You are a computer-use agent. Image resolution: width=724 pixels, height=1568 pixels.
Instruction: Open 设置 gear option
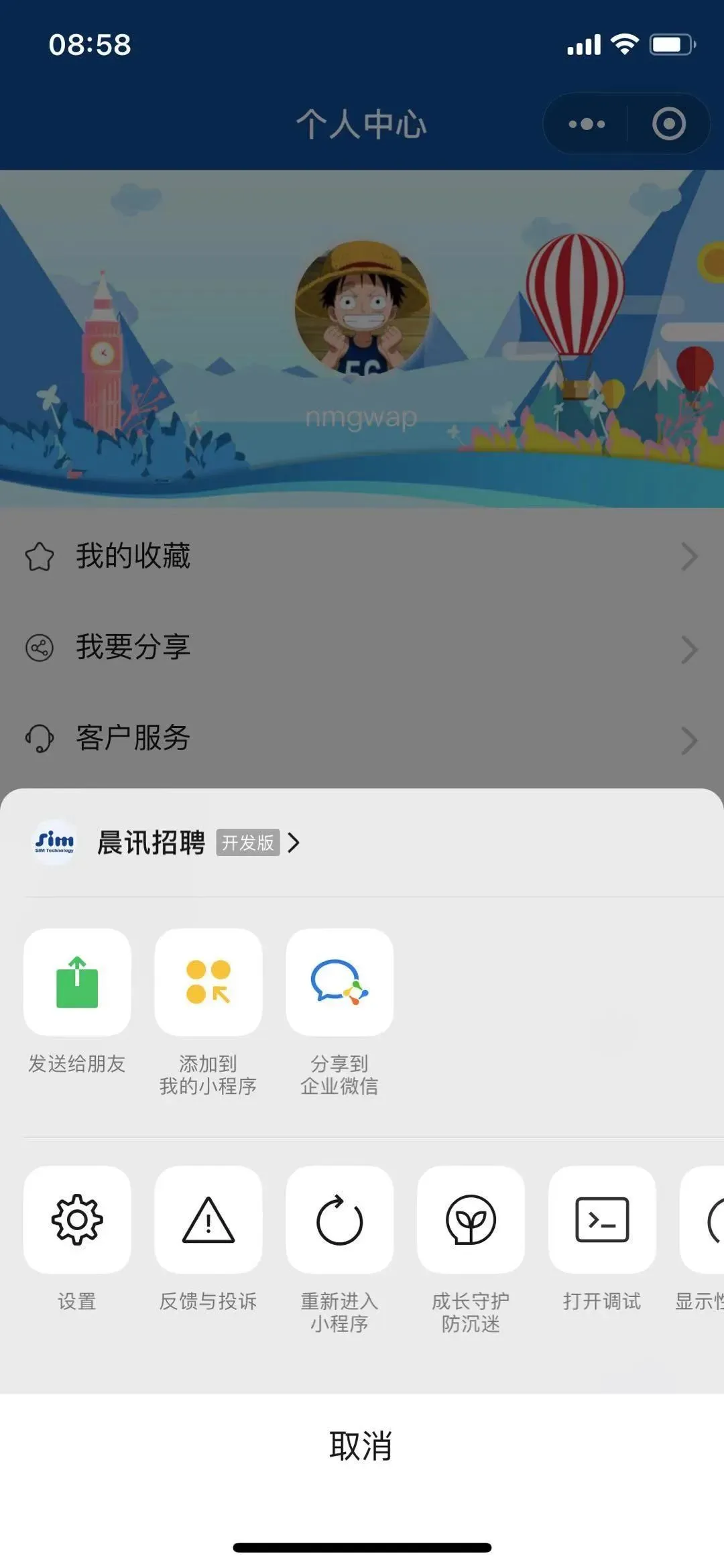77,1219
